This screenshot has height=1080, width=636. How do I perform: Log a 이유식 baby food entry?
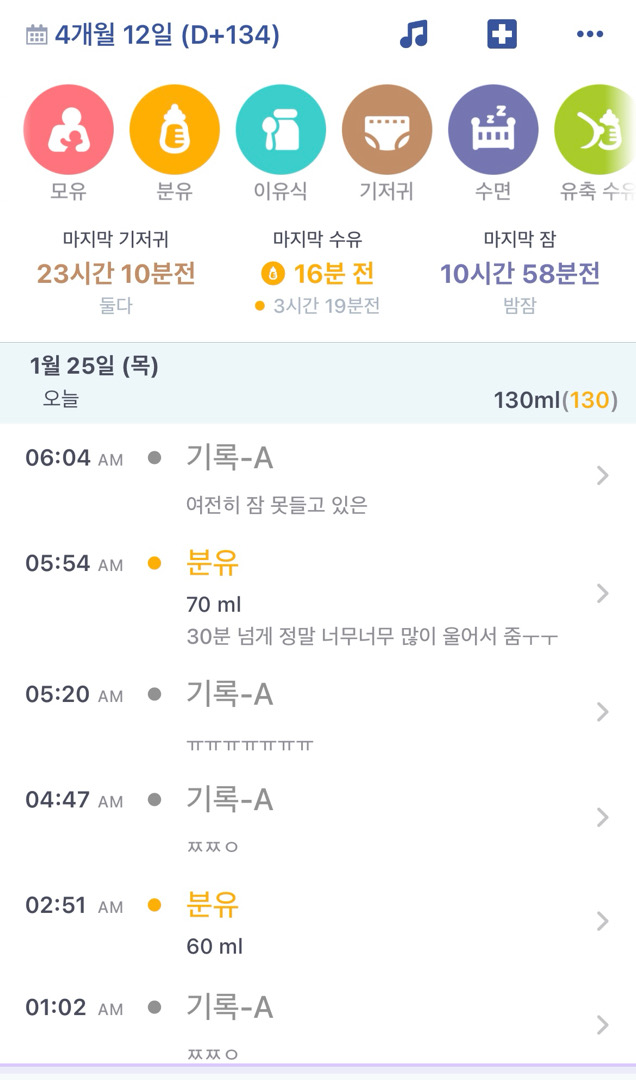click(281, 130)
